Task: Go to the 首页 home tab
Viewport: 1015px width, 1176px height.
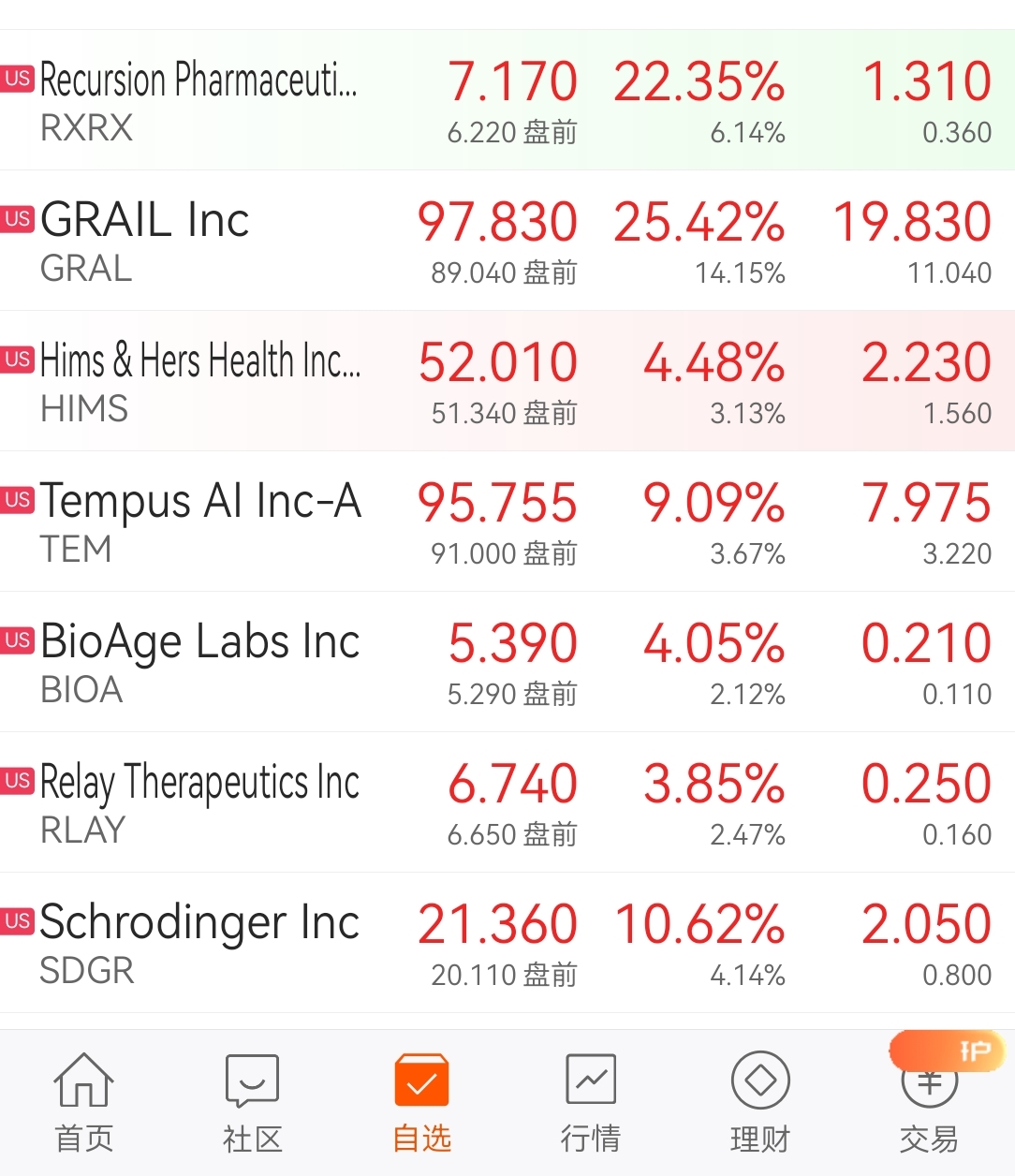Action: [x=84, y=1103]
